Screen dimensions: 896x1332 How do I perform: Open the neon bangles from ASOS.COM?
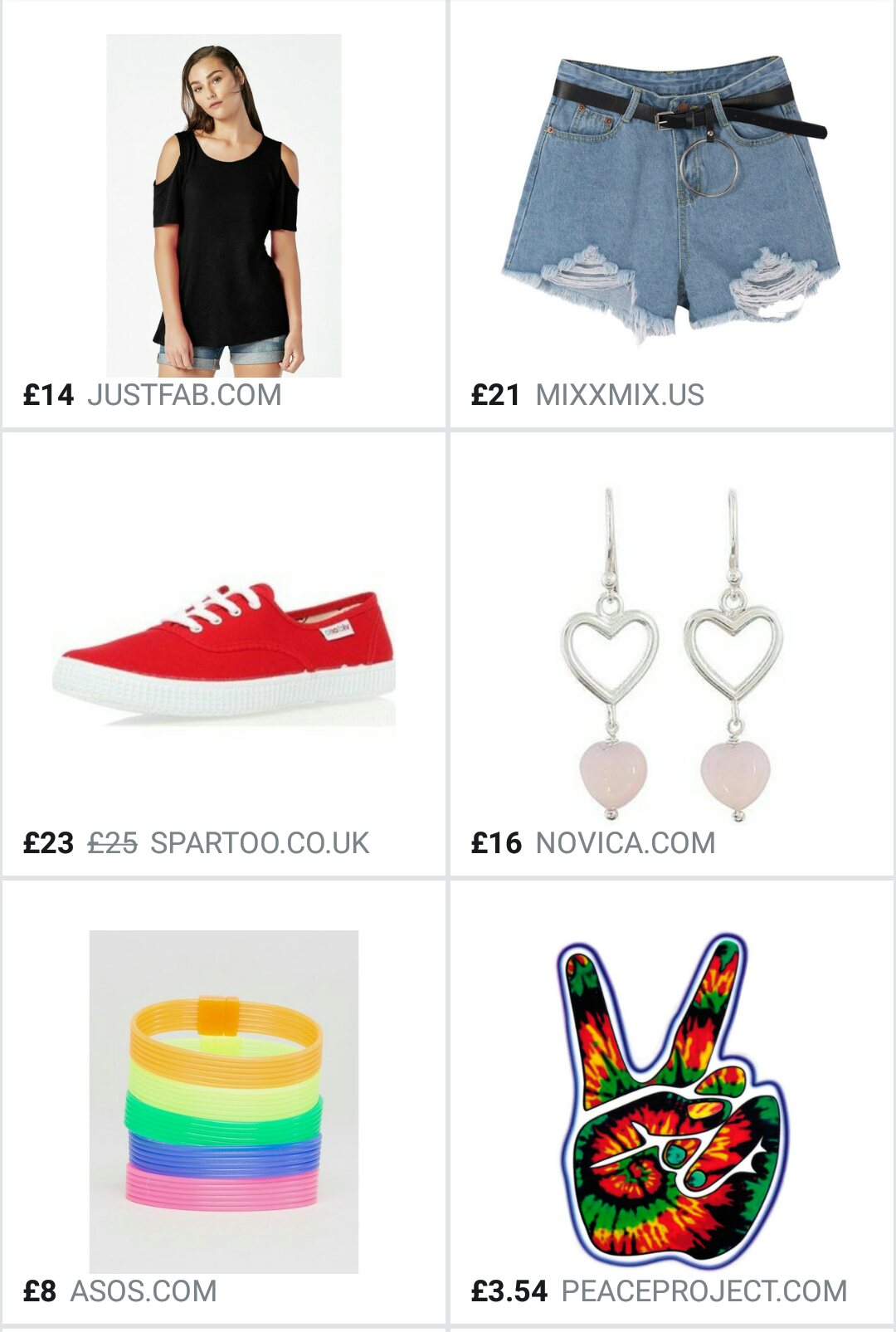223,1101
